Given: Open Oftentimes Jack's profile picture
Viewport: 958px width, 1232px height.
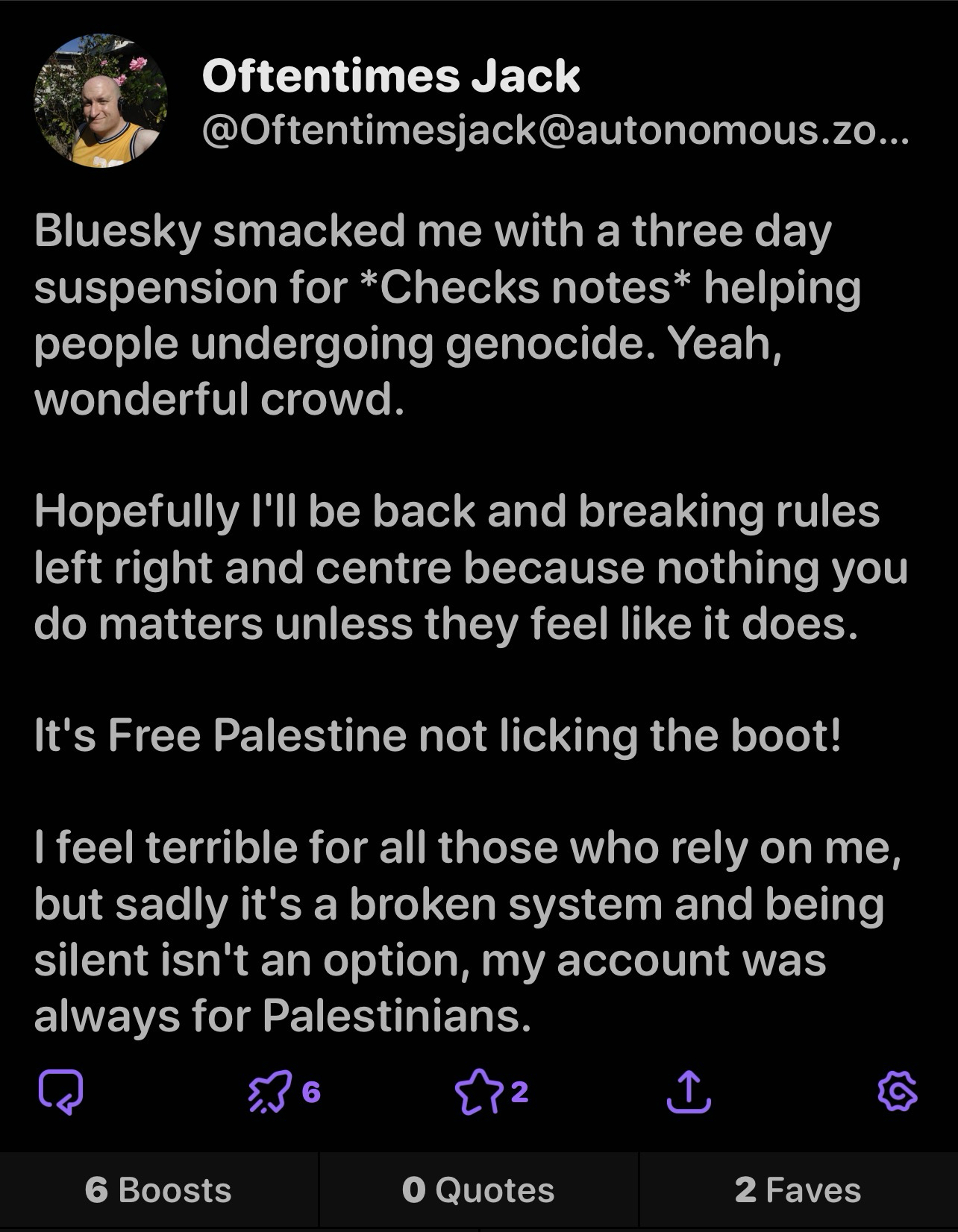Looking at the screenshot, I should 101,101.
